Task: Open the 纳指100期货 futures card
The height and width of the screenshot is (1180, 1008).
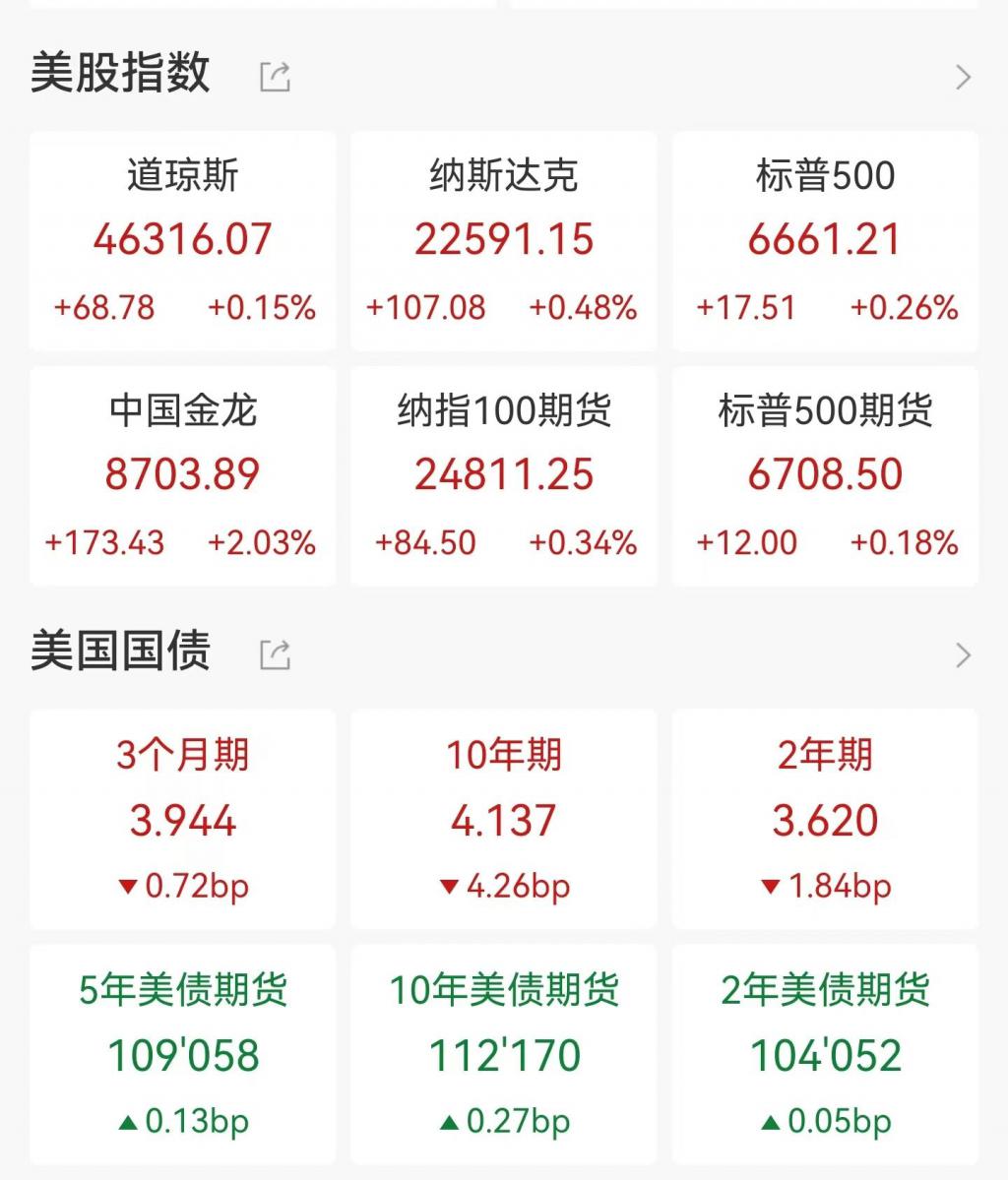Action: click(503, 474)
